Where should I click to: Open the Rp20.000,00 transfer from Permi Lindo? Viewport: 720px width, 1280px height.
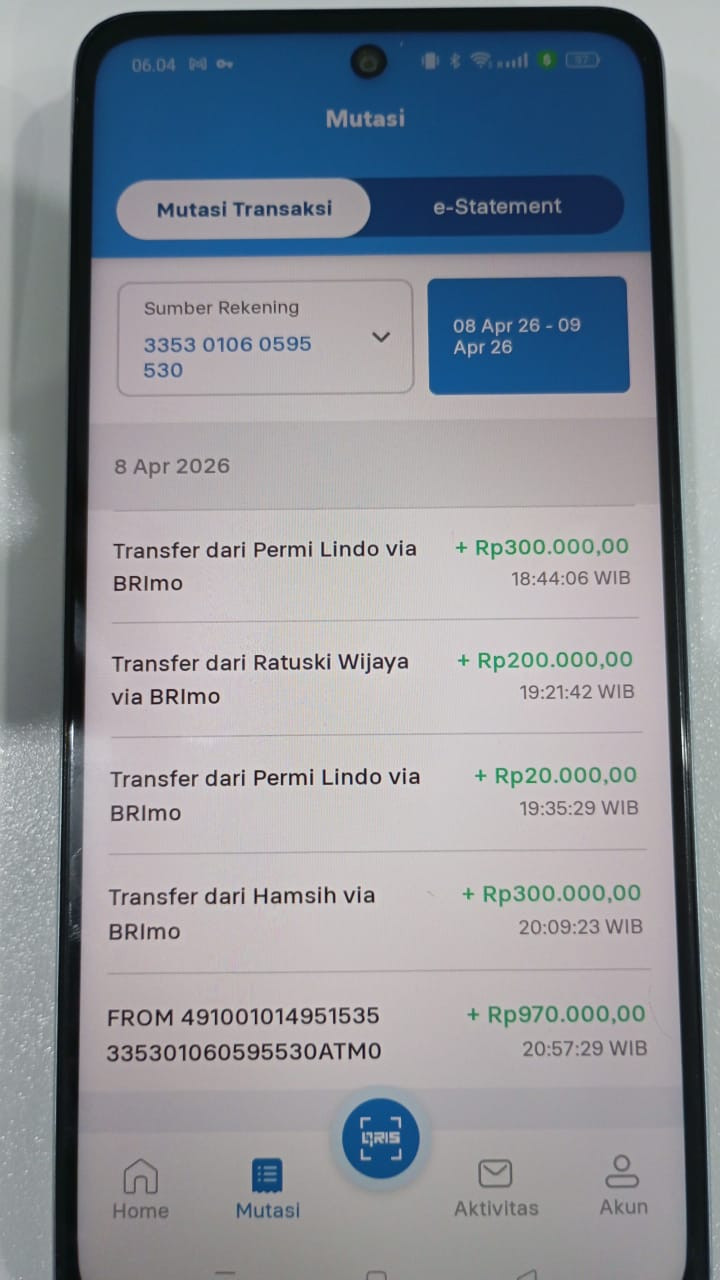coord(374,794)
